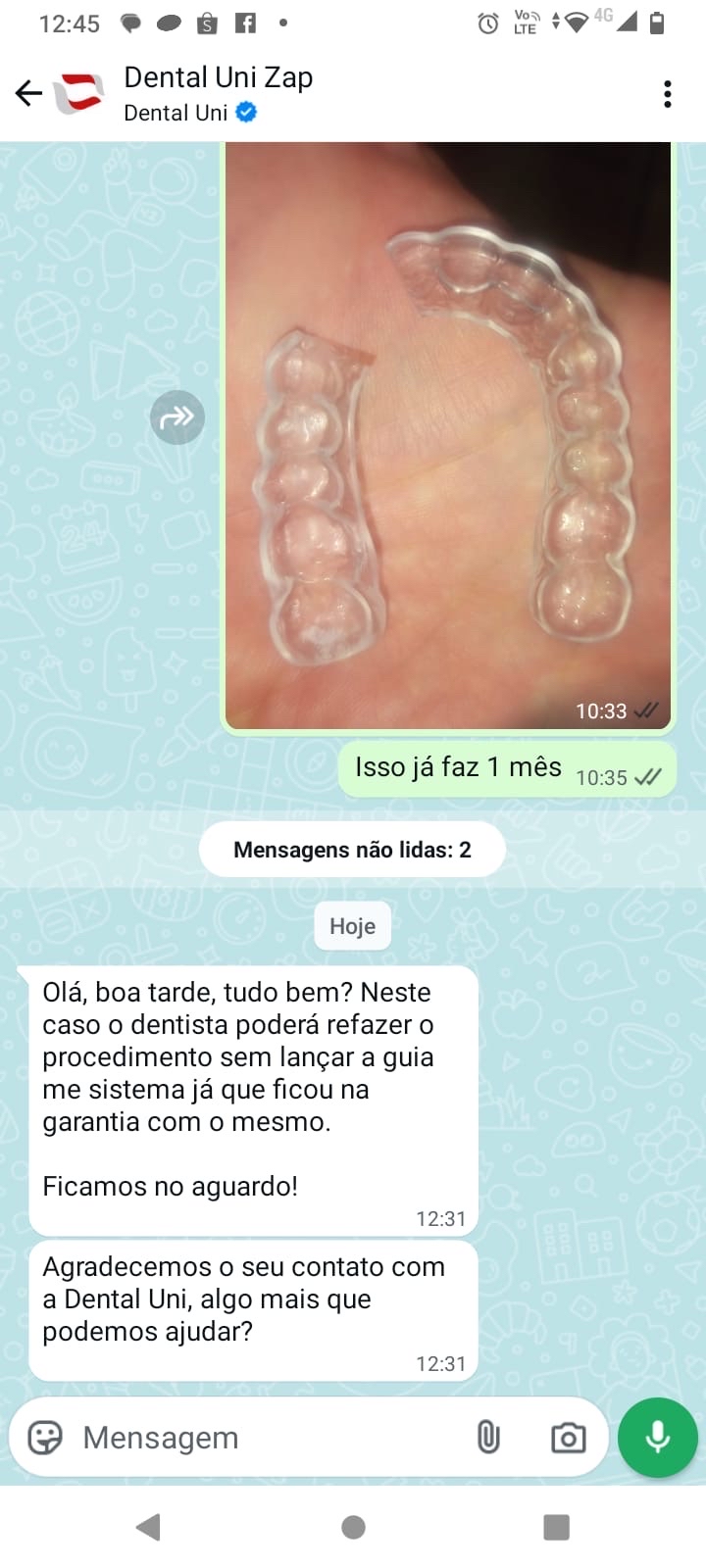
Task: Open the system recent apps
Action: pos(556,1527)
